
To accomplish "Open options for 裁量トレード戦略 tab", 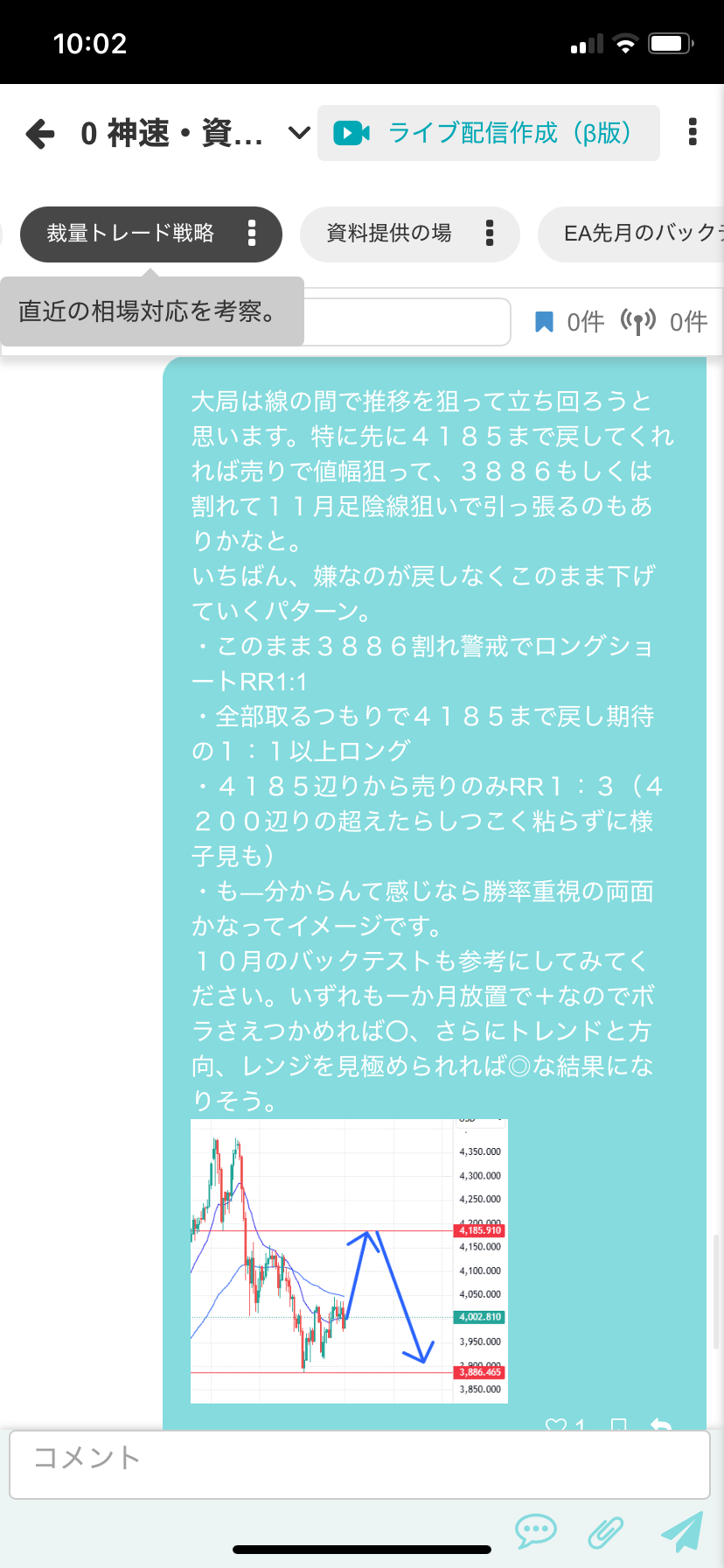I will tap(252, 234).
